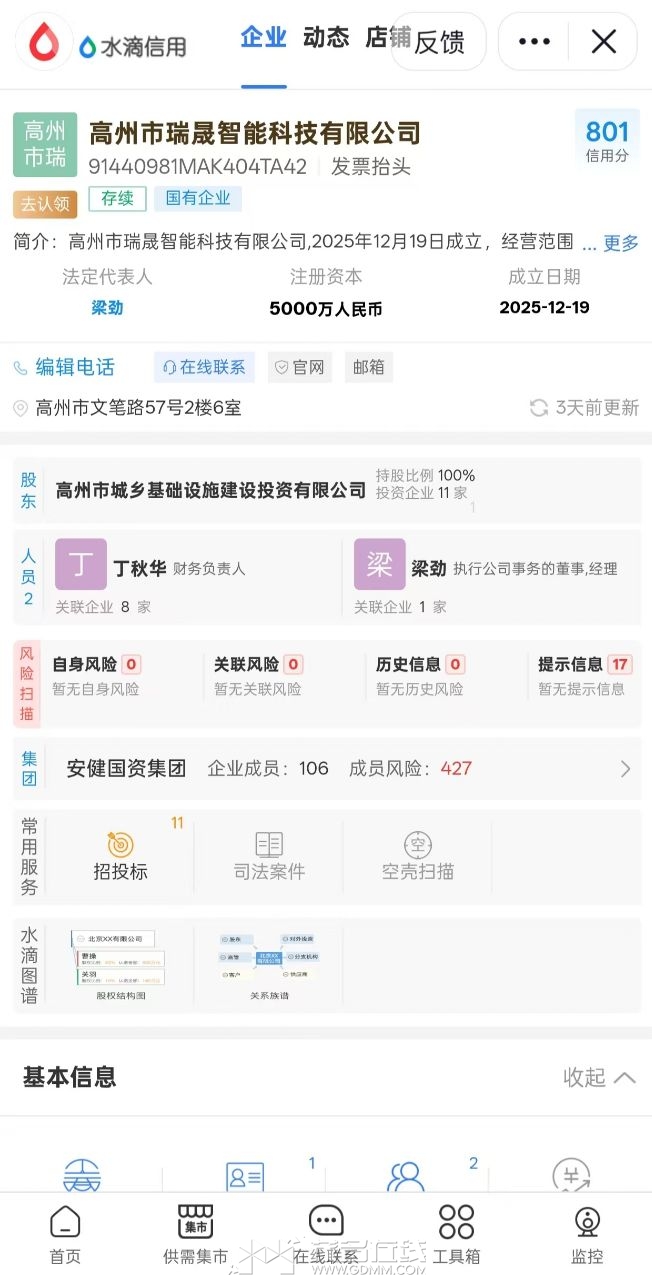Close the page with the X icon

point(603,41)
